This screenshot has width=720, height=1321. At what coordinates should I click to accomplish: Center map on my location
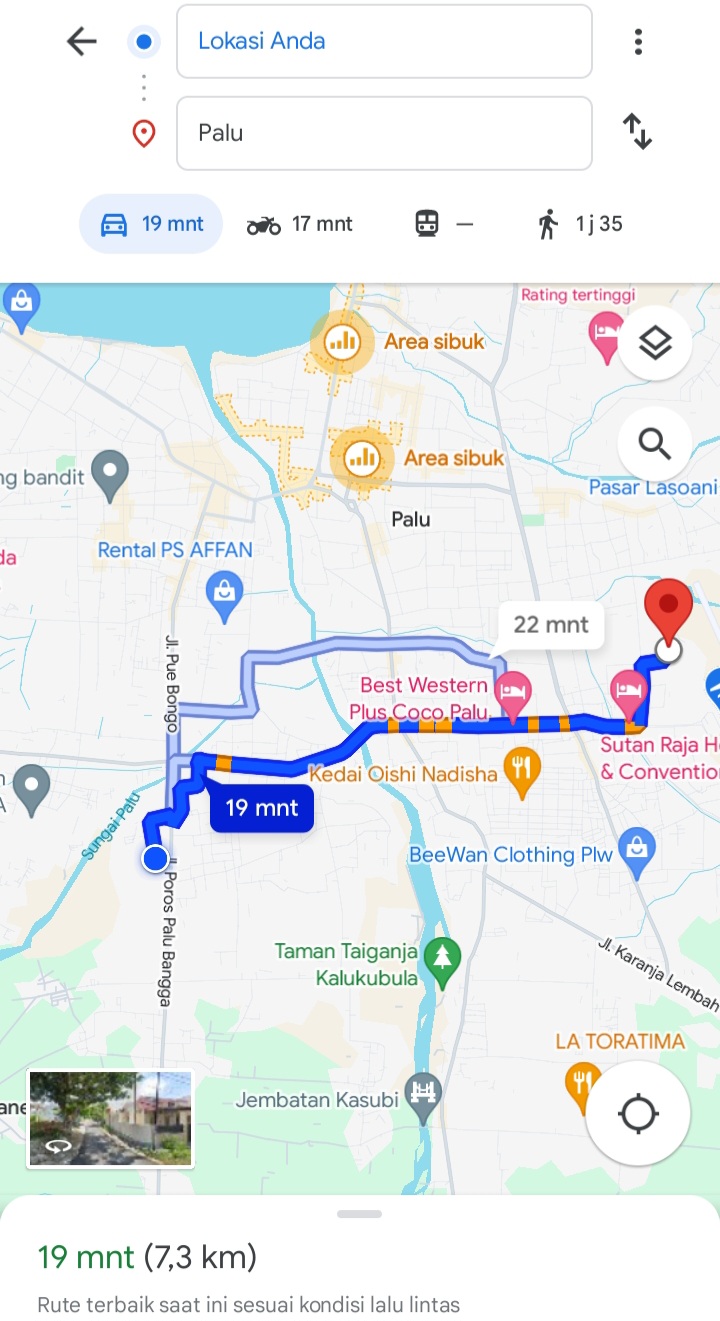(638, 1113)
